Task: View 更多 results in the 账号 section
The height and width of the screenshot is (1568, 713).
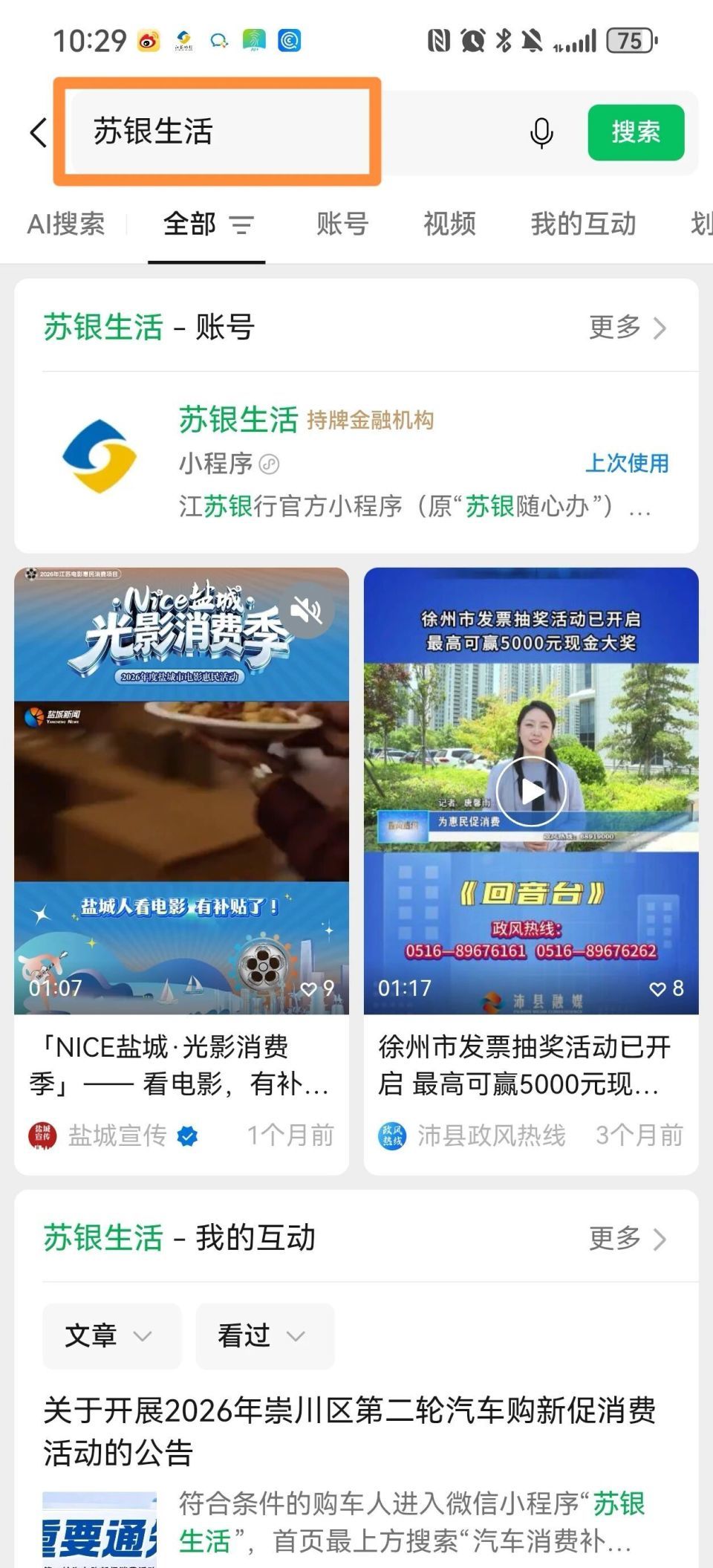Action: 628,327
